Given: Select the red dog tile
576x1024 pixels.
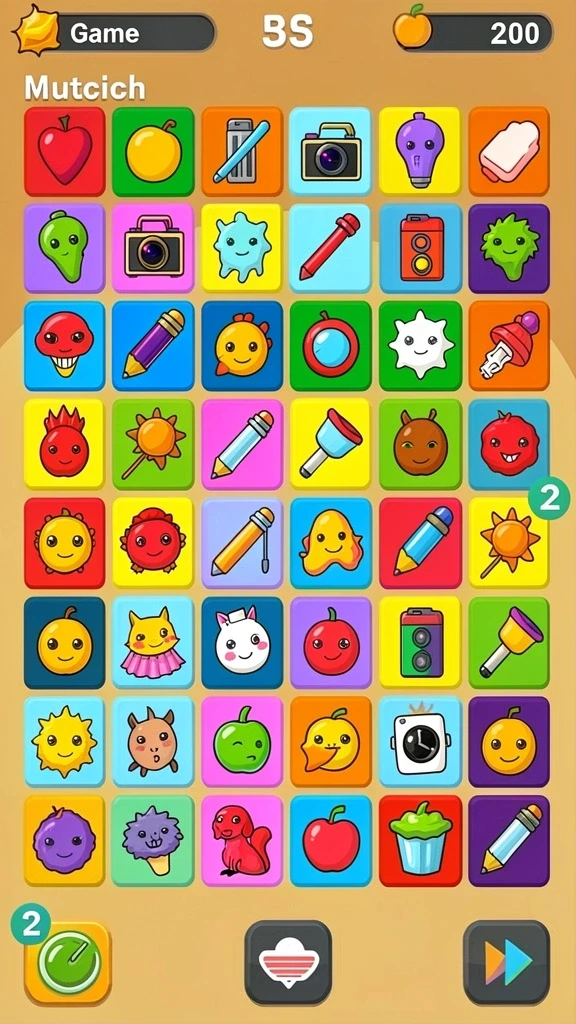Looking at the screenshot, I should 242,841.
